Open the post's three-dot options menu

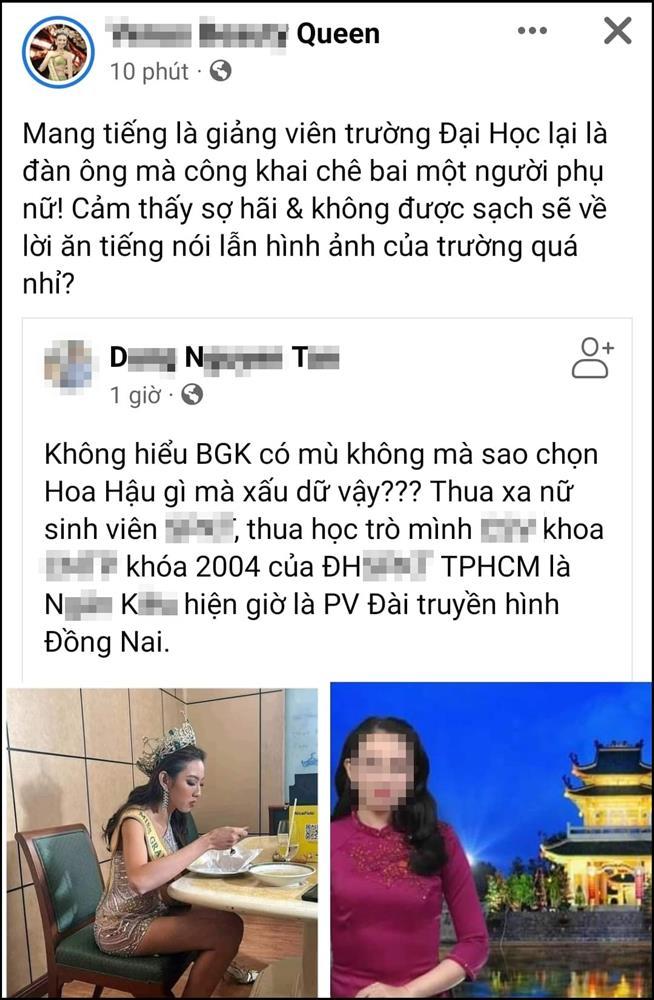tap(532, 32)
